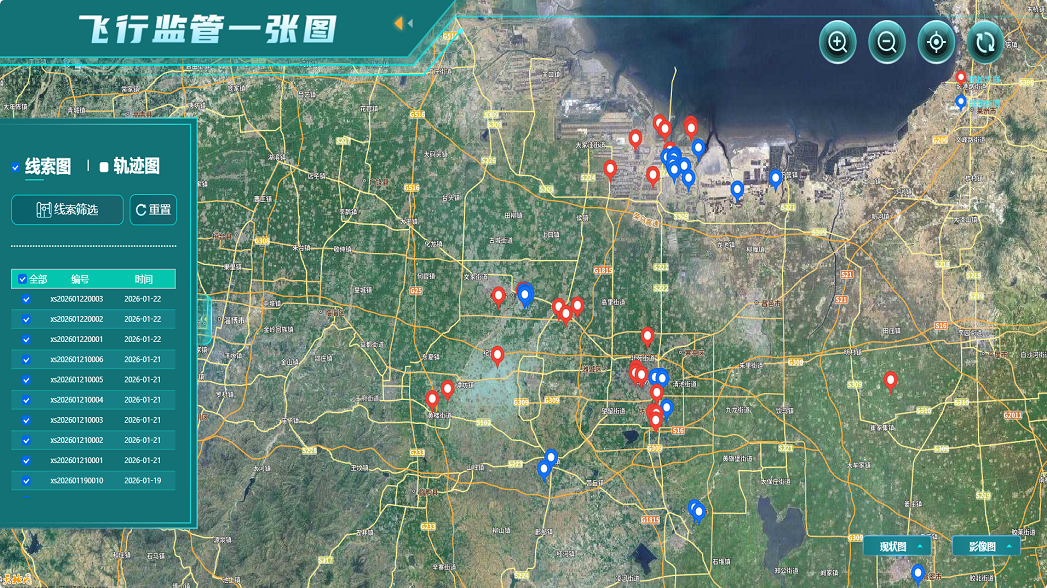The height and width of the screenshot is (588, 1047).
Task: Open the 线索筛选 filter
Action: tap(67, 210)
